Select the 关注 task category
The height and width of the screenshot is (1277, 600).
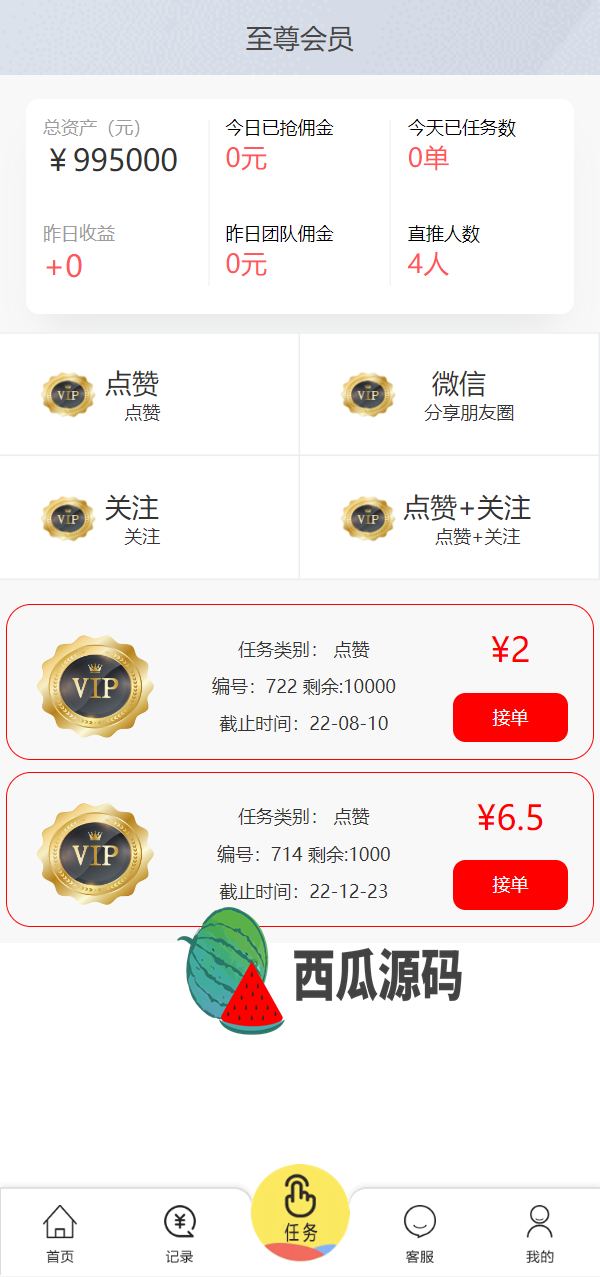click(149, 519)
